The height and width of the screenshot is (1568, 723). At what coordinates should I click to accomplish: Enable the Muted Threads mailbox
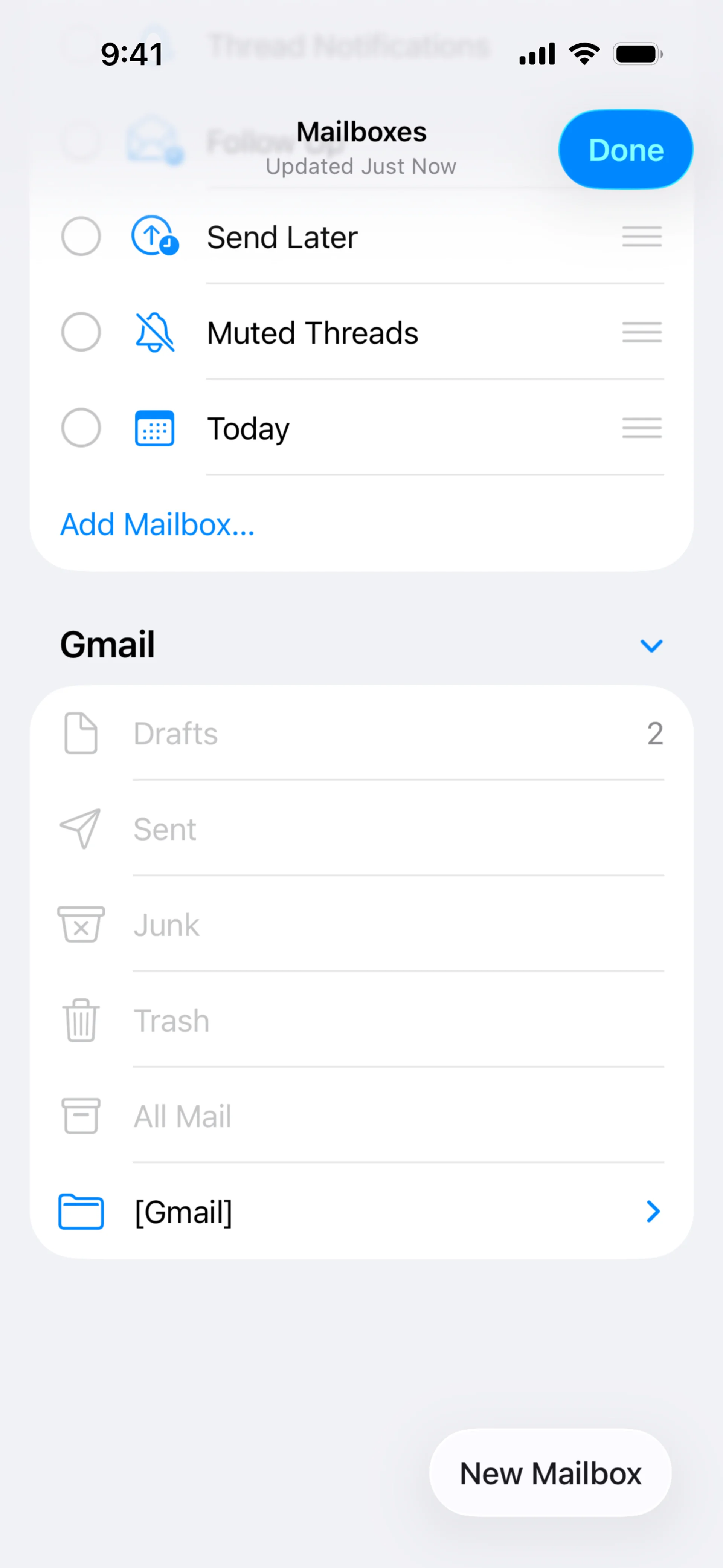(x=81, y=332)
